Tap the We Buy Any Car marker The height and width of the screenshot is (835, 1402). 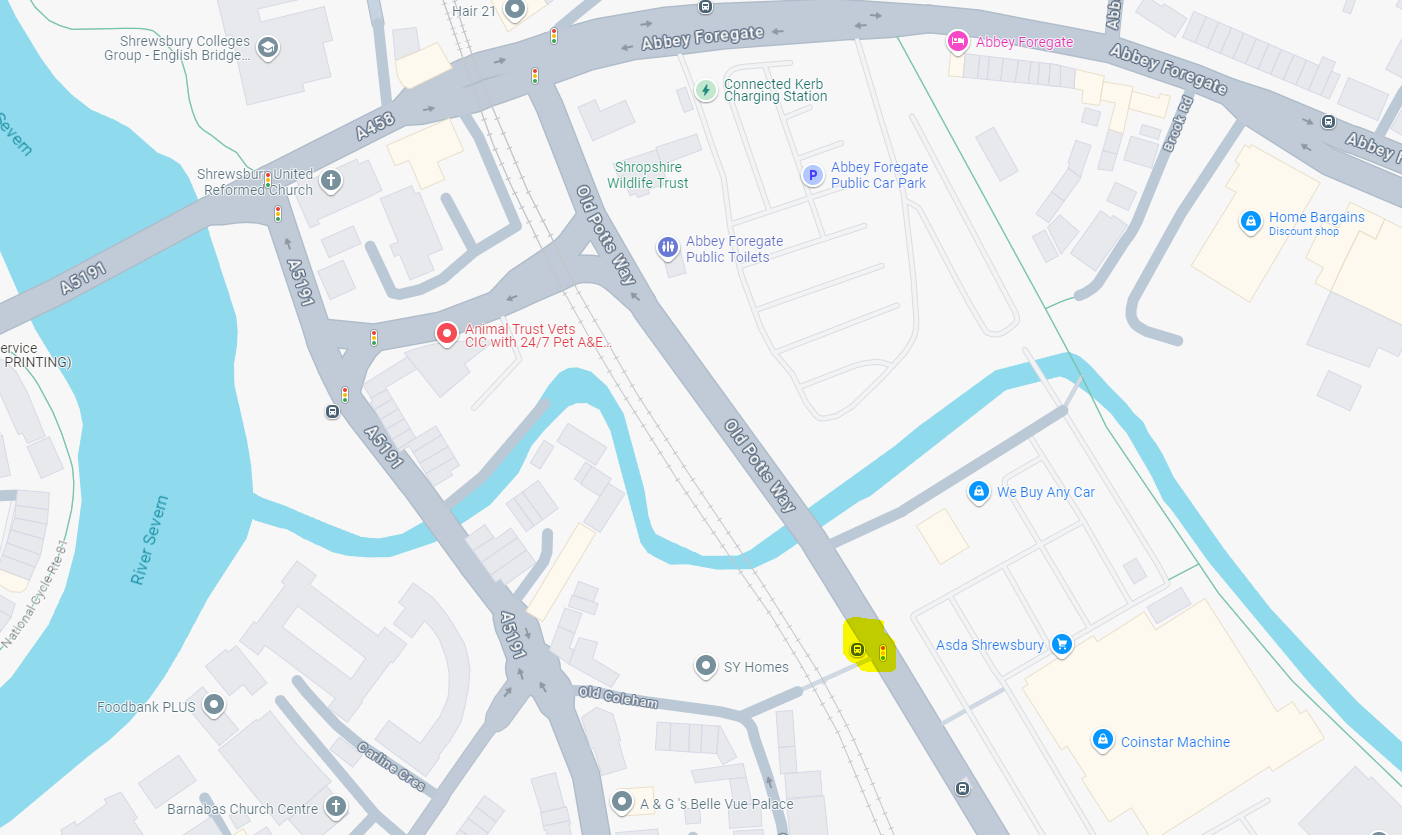979,491
